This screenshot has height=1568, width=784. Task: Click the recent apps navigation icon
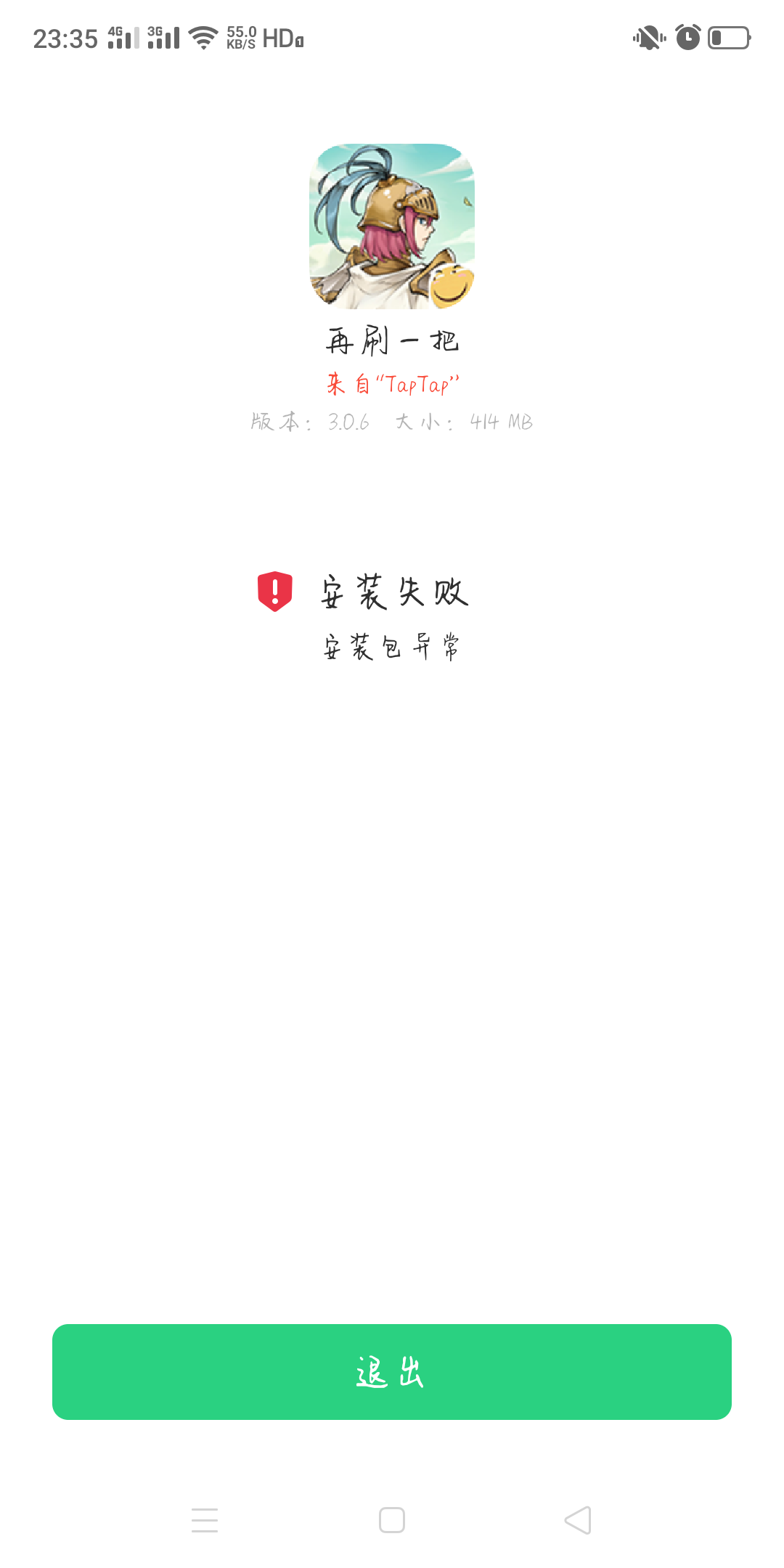click(205, 1522)
